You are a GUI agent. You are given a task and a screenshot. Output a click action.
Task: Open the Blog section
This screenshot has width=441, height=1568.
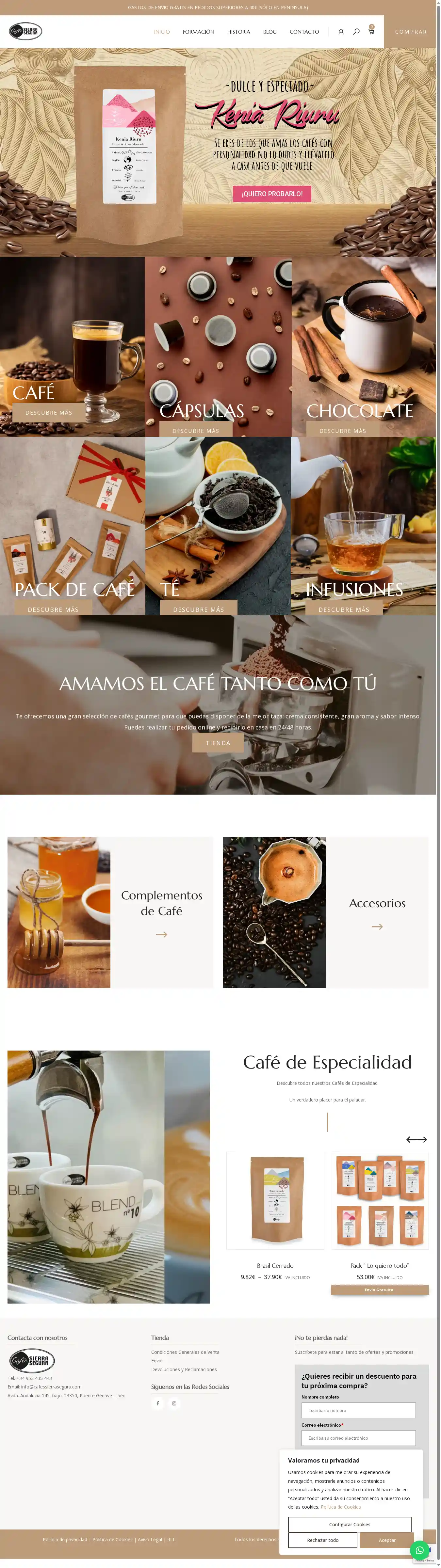pyautogui.click(x=269, y=32)
